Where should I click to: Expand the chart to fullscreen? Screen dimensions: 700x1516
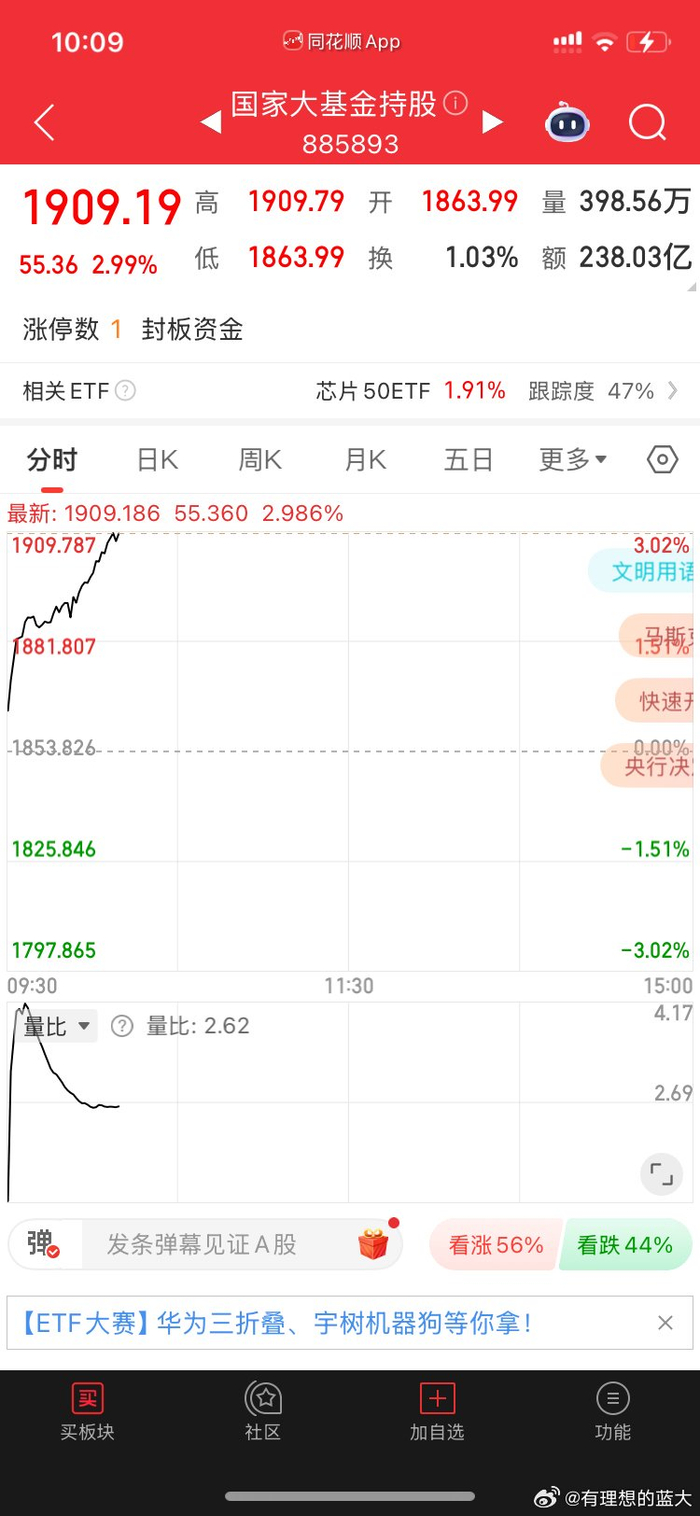[661, 1174]
